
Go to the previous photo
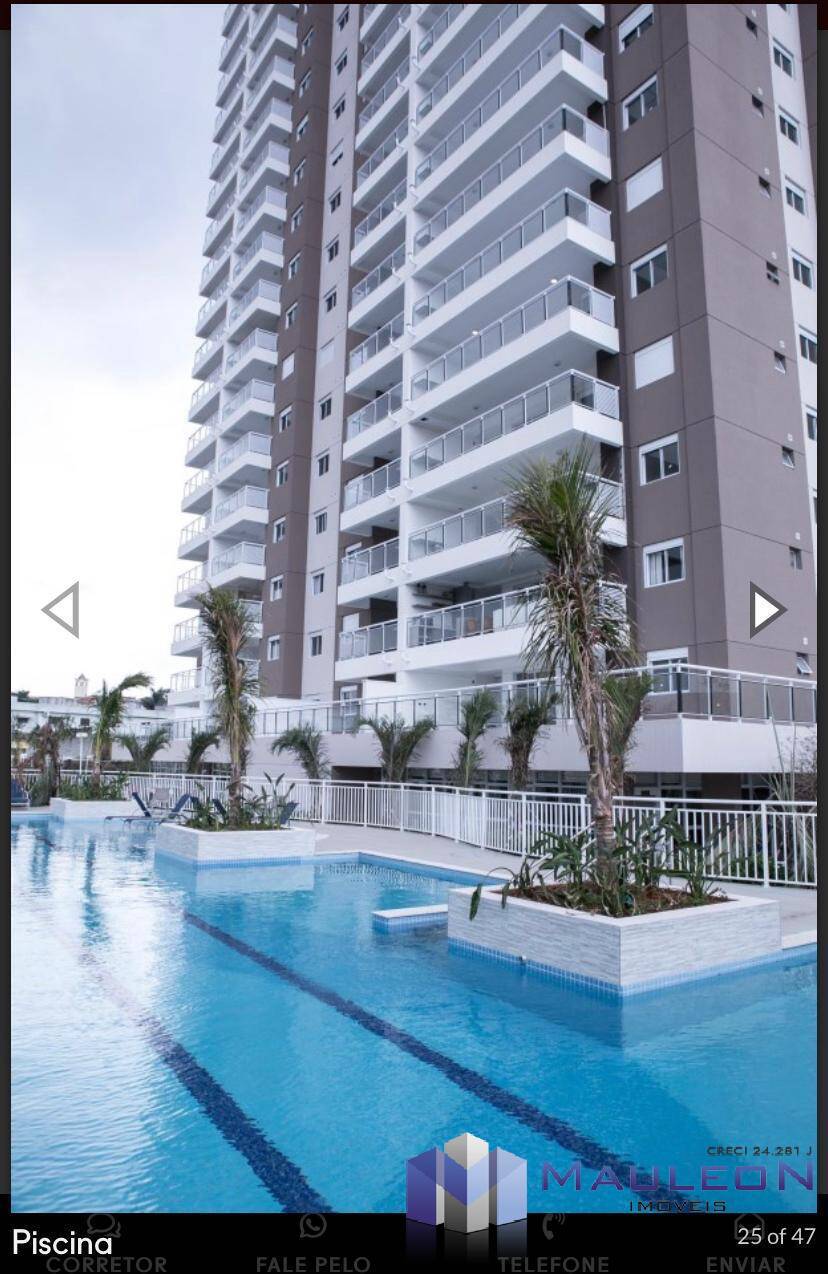(x=61, y=609)
